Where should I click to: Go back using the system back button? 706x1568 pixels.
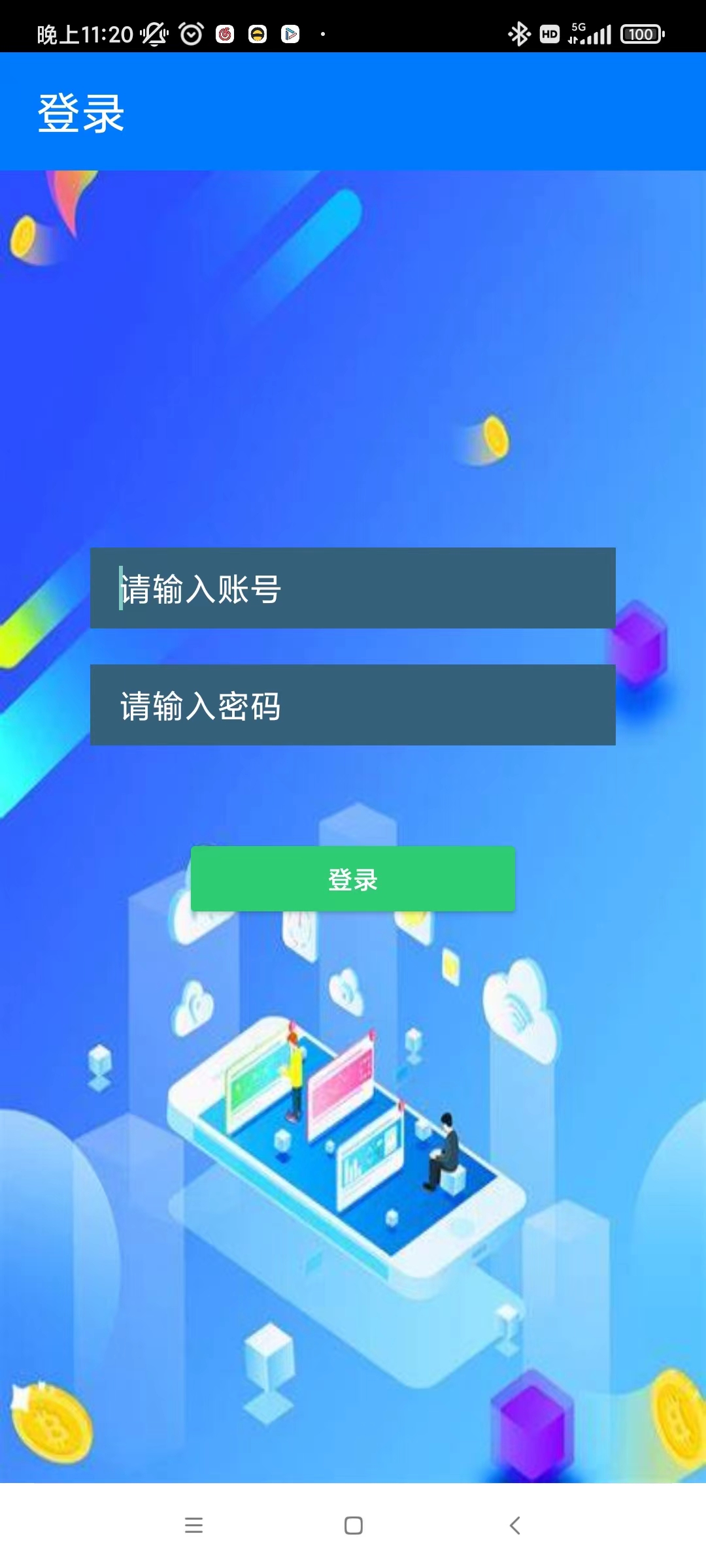(514, 1526)
